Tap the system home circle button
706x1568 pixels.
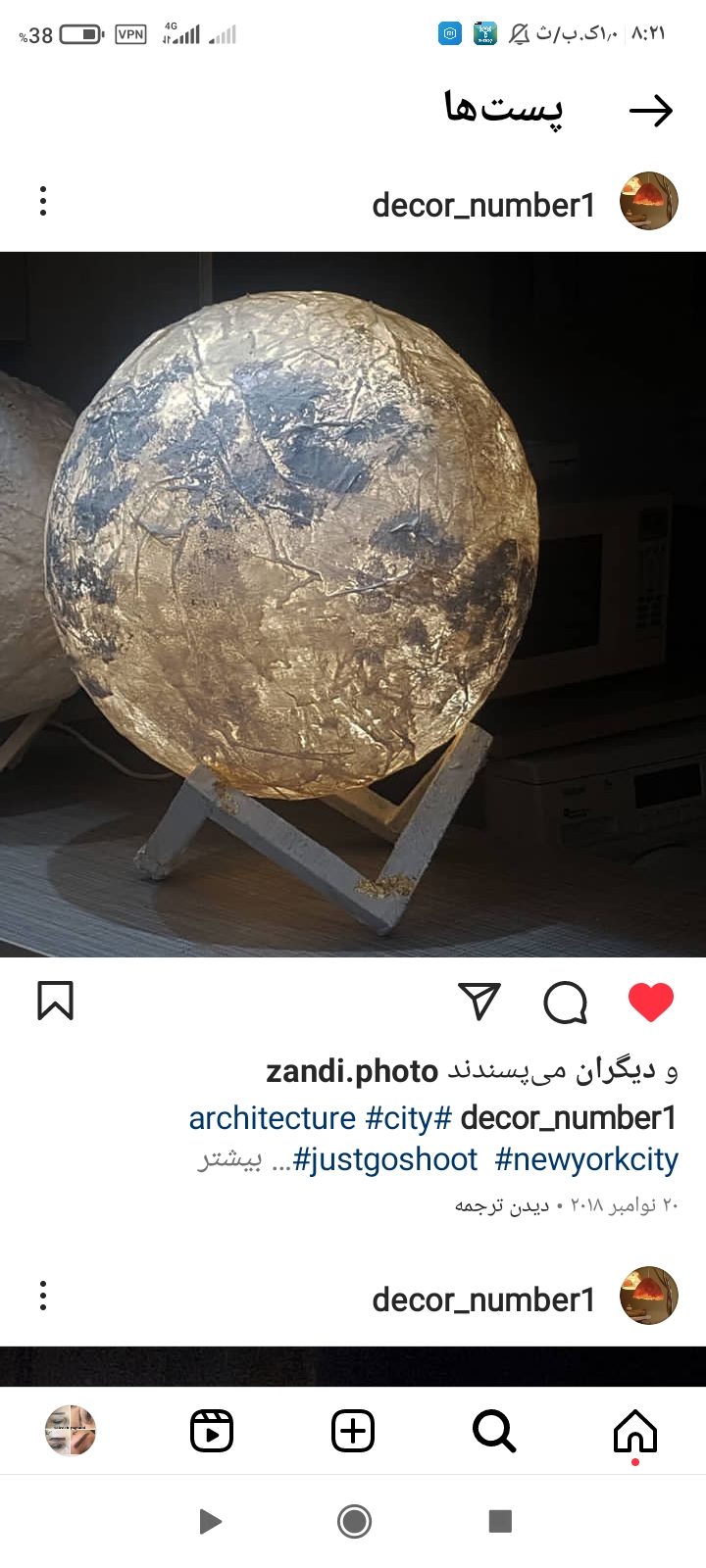[354, 1521]
